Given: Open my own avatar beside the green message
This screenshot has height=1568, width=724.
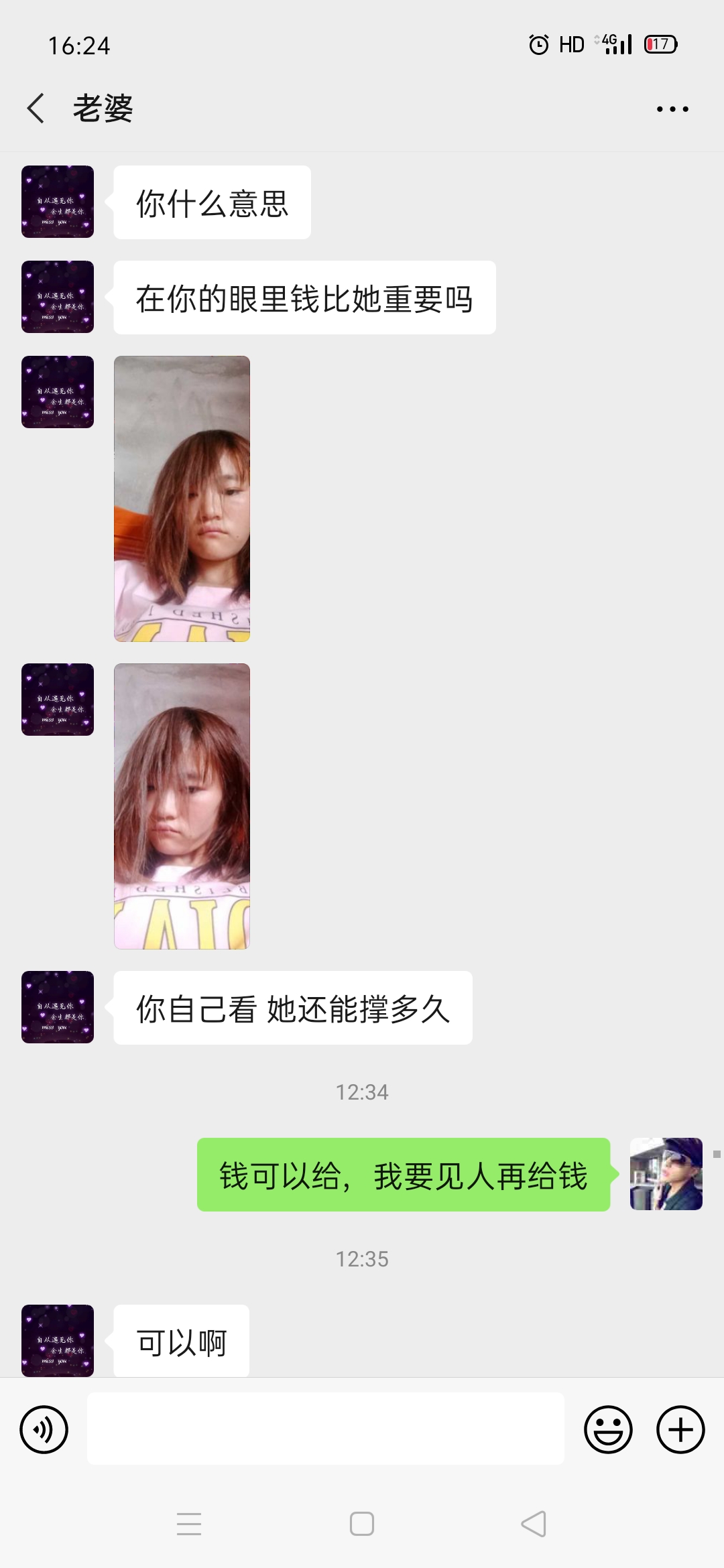Looking at the screenshot, I should pyautogui.click(x=666, y=1174).
